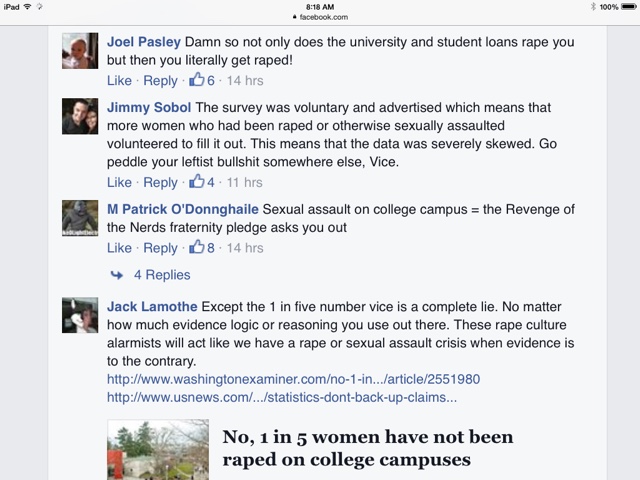Viewport: 640px width, 480px height.
Task: View likes count on Joel Pasley's comment
Action: [202, 80]
